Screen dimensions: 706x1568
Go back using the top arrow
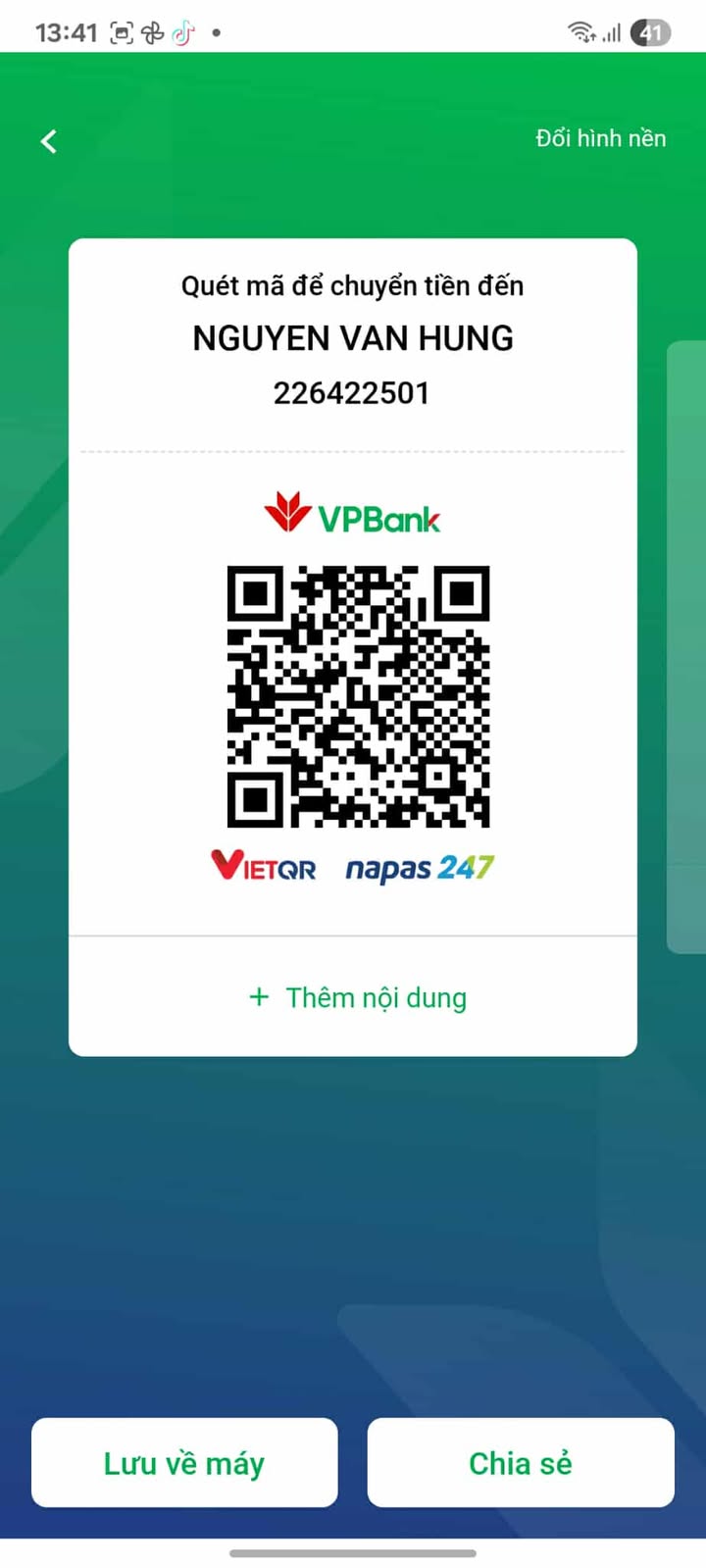pyautogui.click(x=49, y=141)
